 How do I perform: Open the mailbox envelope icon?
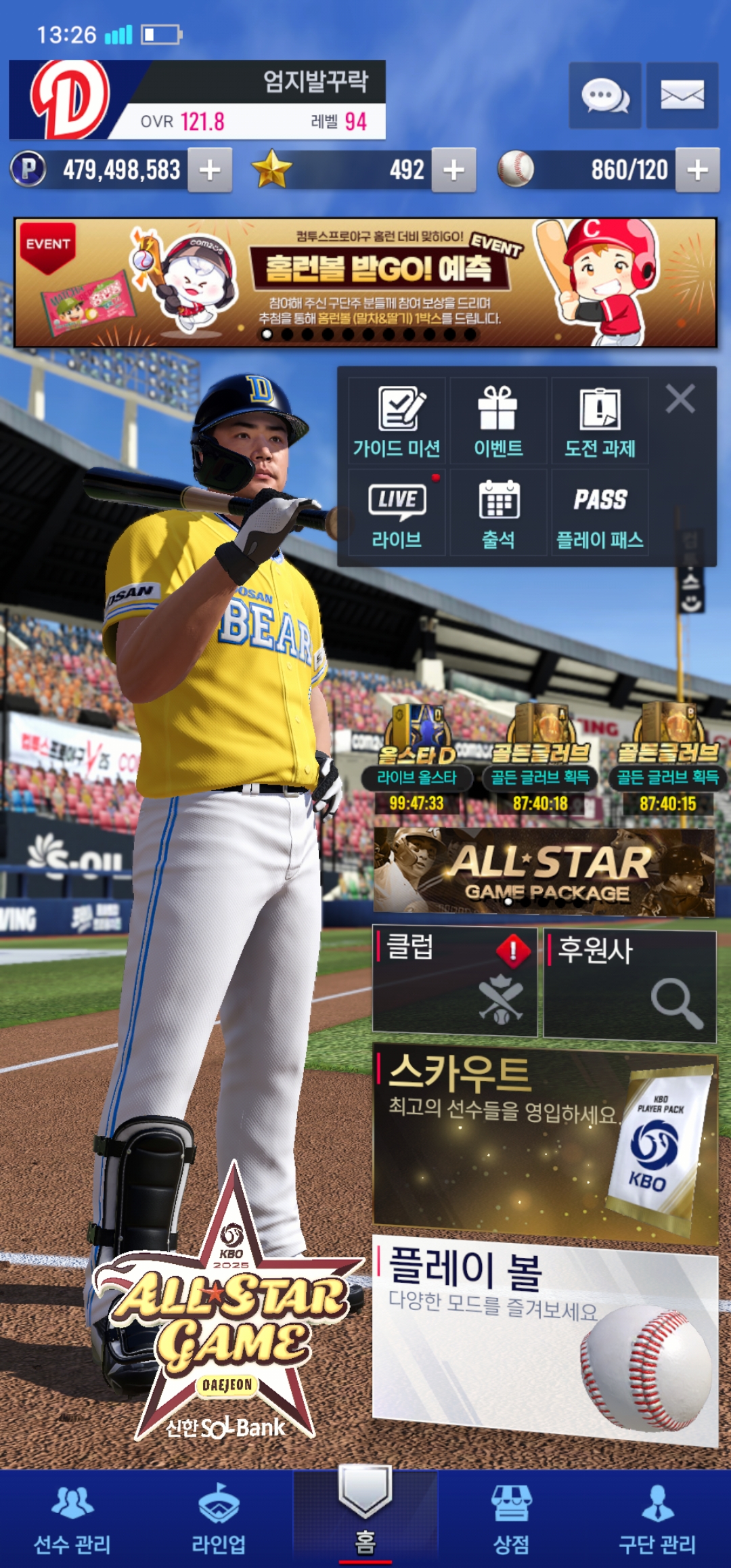pos(682,95)
